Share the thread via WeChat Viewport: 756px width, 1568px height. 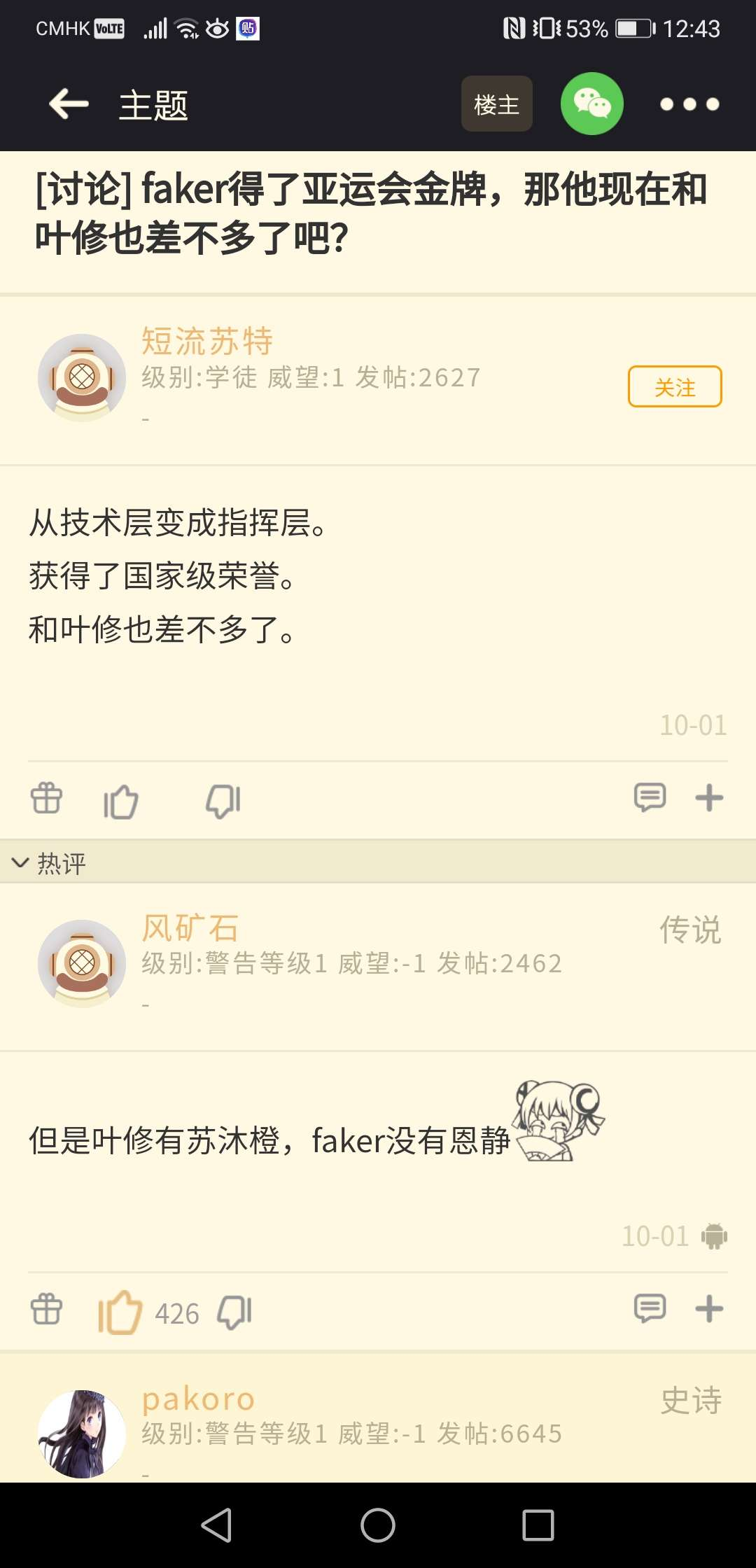591,103
